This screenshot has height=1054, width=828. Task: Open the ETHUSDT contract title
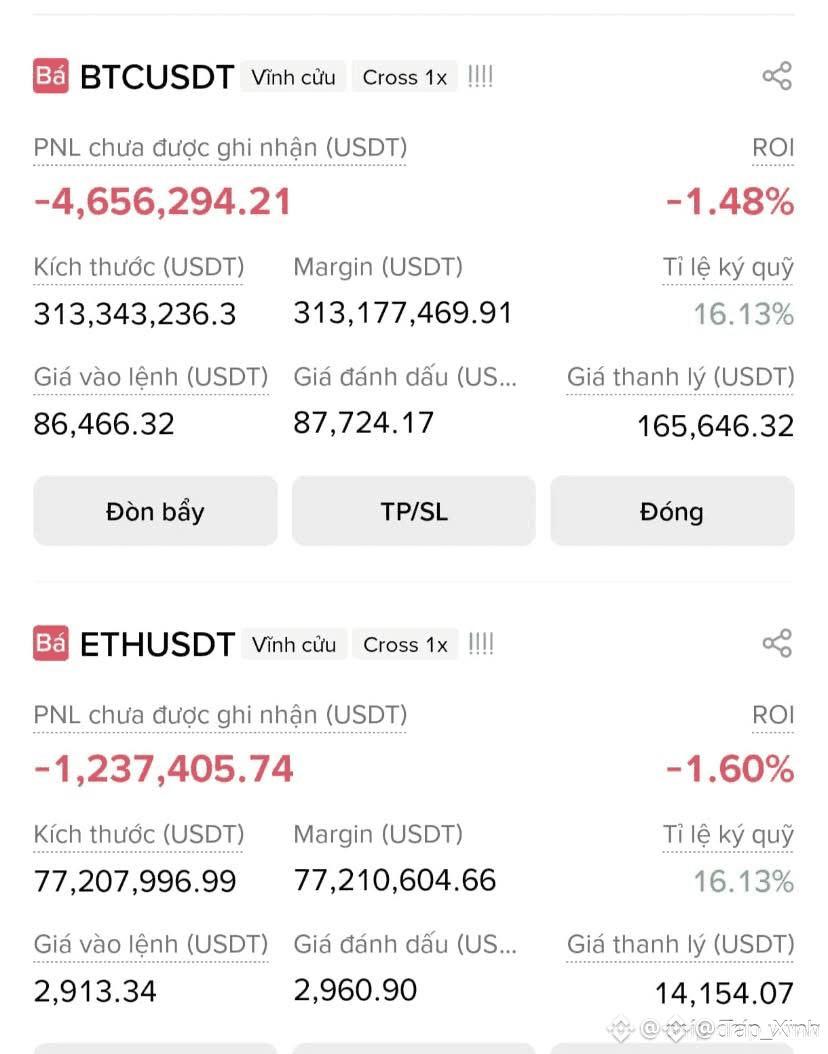(x=157, y=645)
